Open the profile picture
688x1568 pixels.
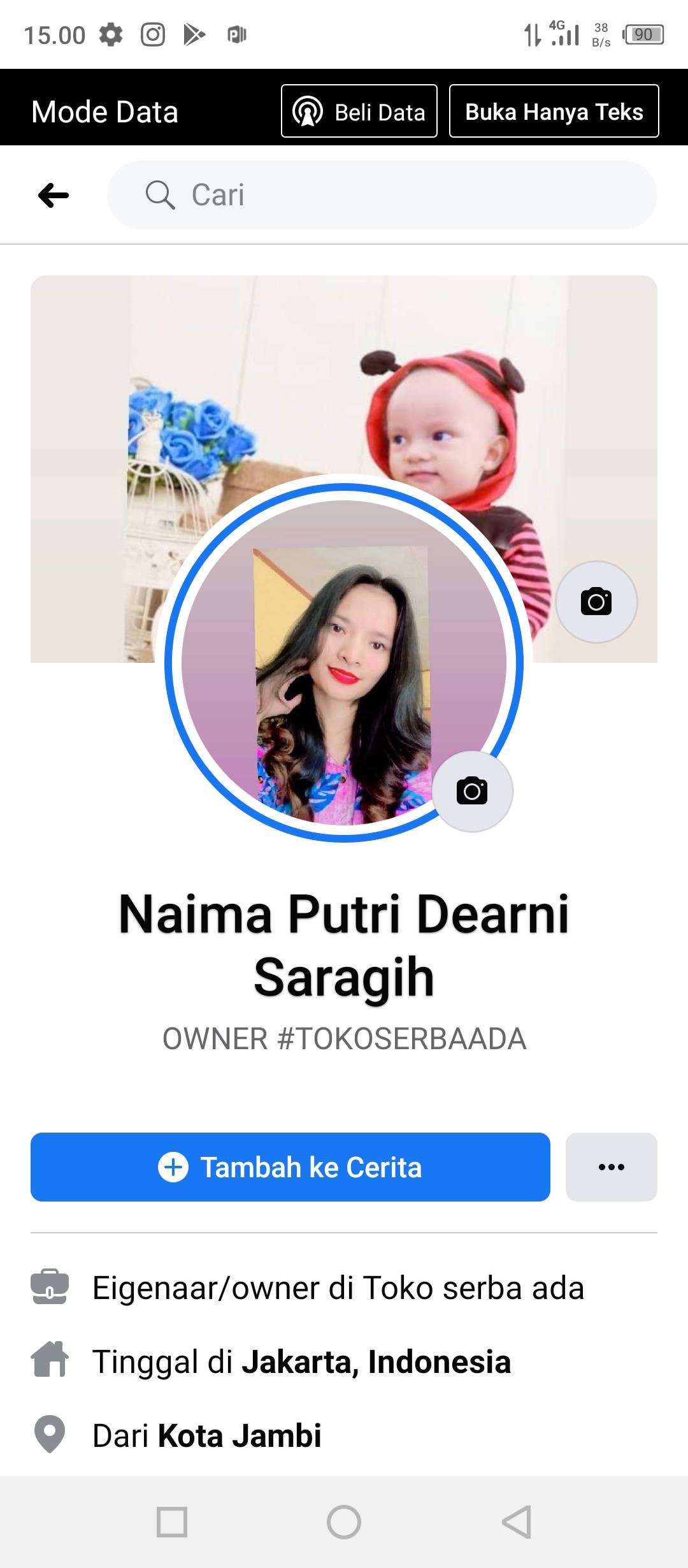(344, 663)
